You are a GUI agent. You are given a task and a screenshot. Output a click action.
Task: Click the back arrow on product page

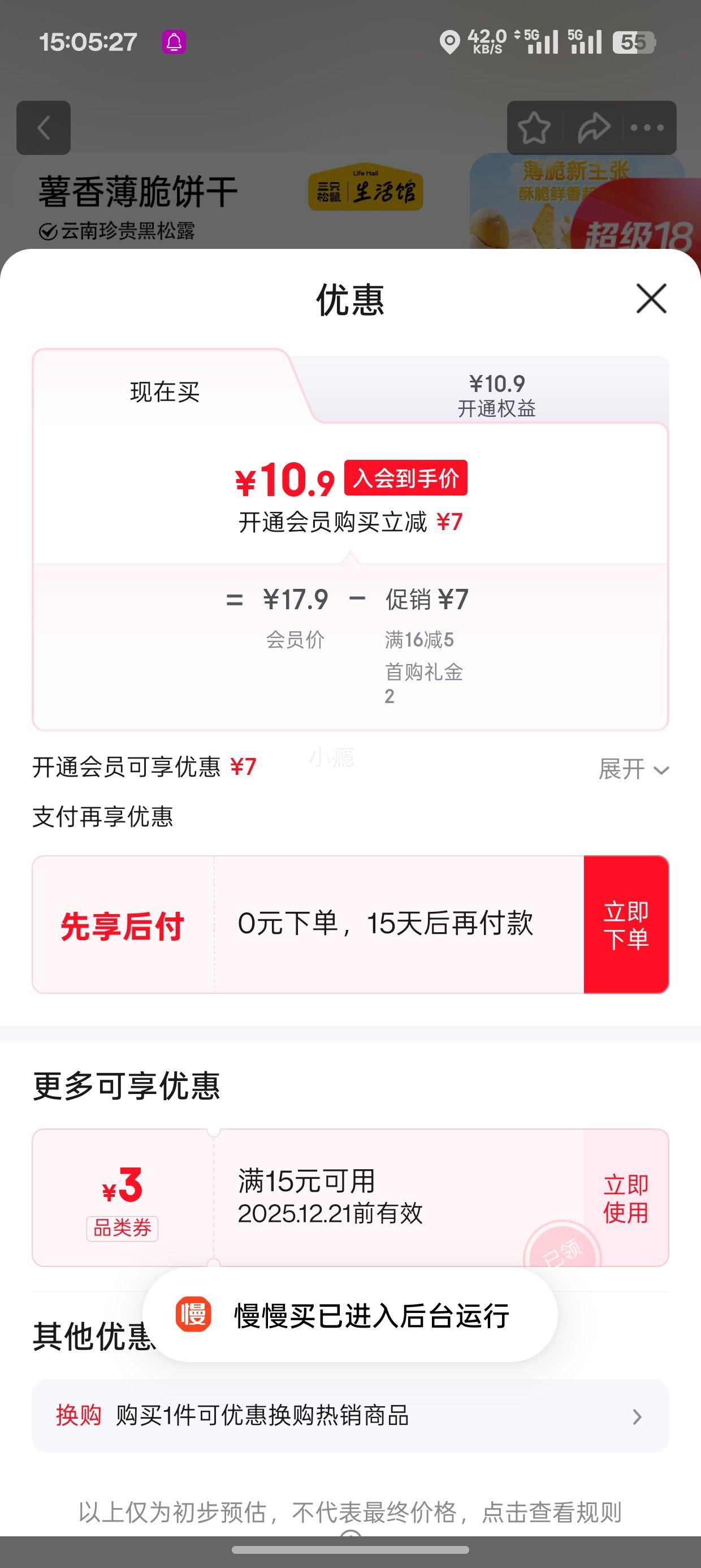pos(44,128)
